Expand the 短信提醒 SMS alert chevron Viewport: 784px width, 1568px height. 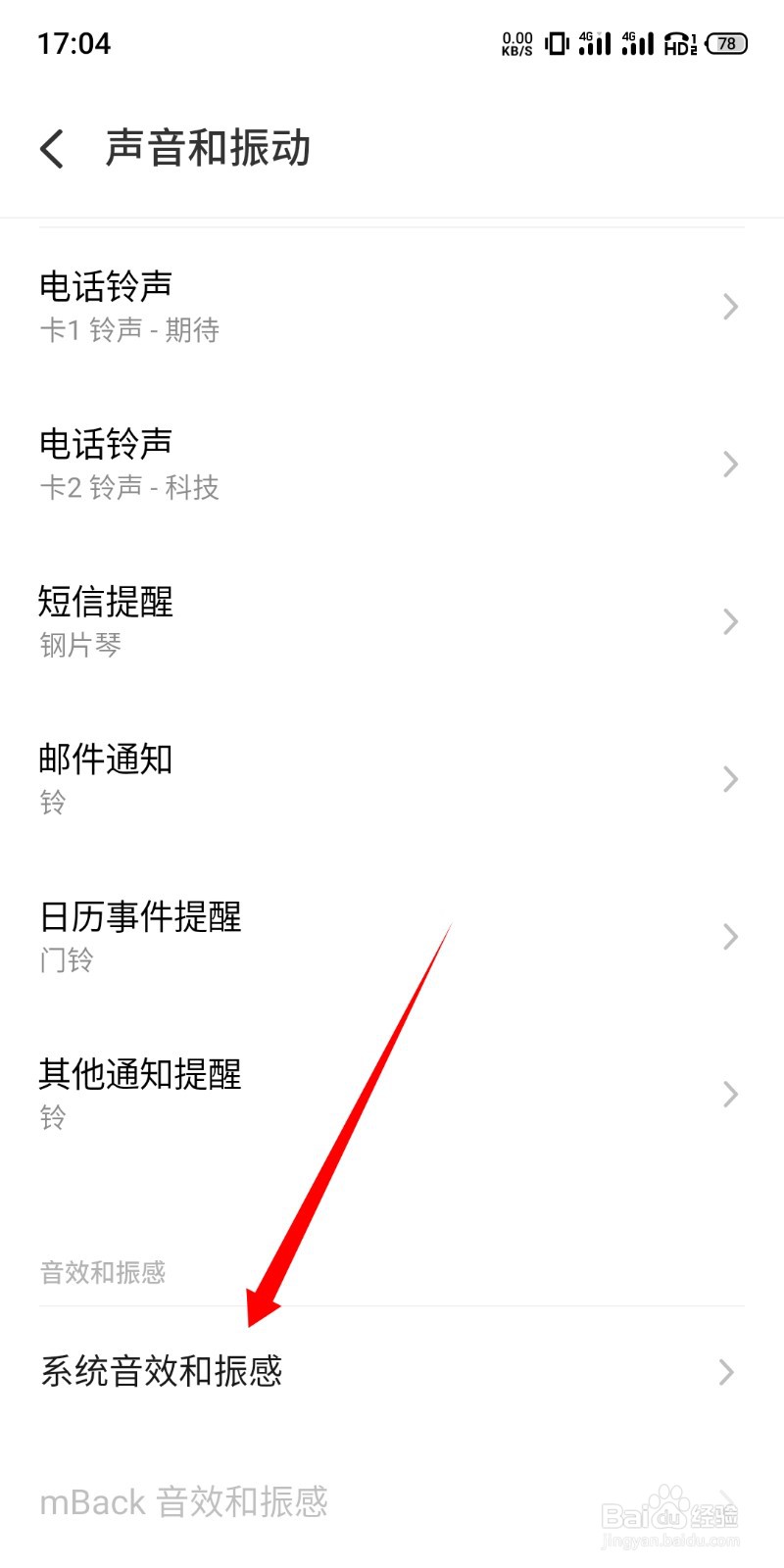(x=729, y=621)
